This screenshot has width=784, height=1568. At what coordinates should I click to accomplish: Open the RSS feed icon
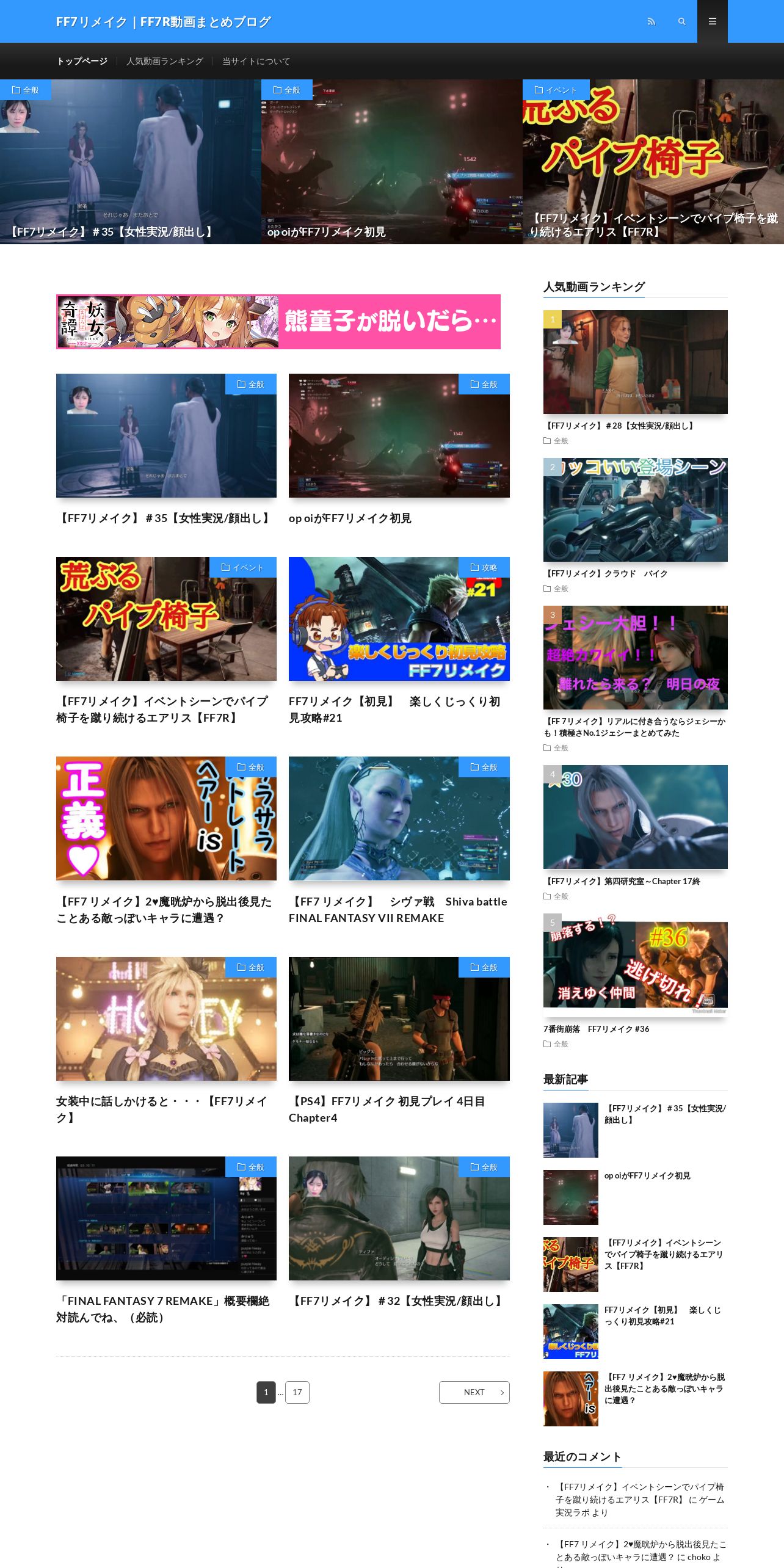tap(651, 21)
